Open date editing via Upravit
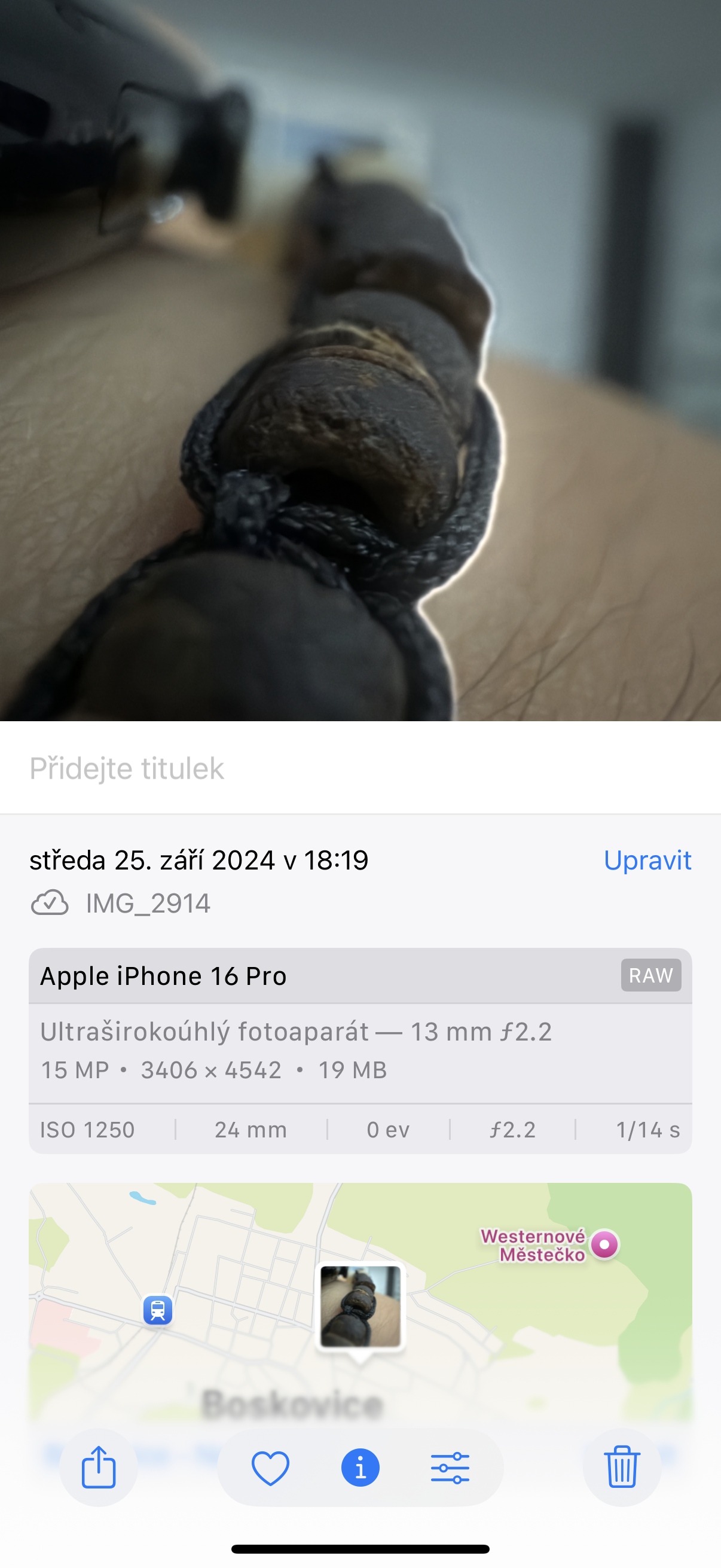 click(x=648, y=859)
